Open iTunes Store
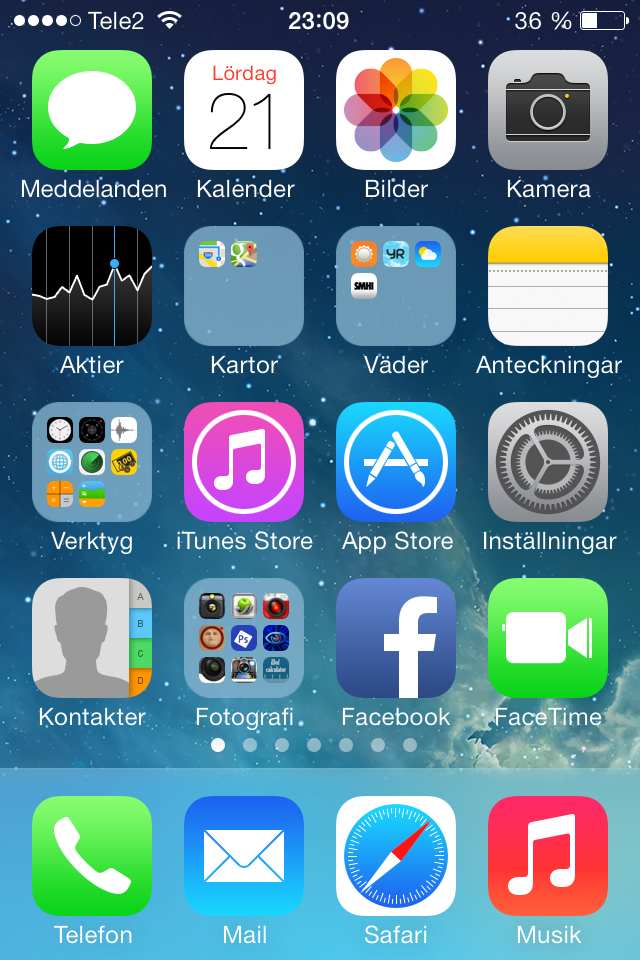This screenshot has height=960, width=640. click(x=244, y=462)
